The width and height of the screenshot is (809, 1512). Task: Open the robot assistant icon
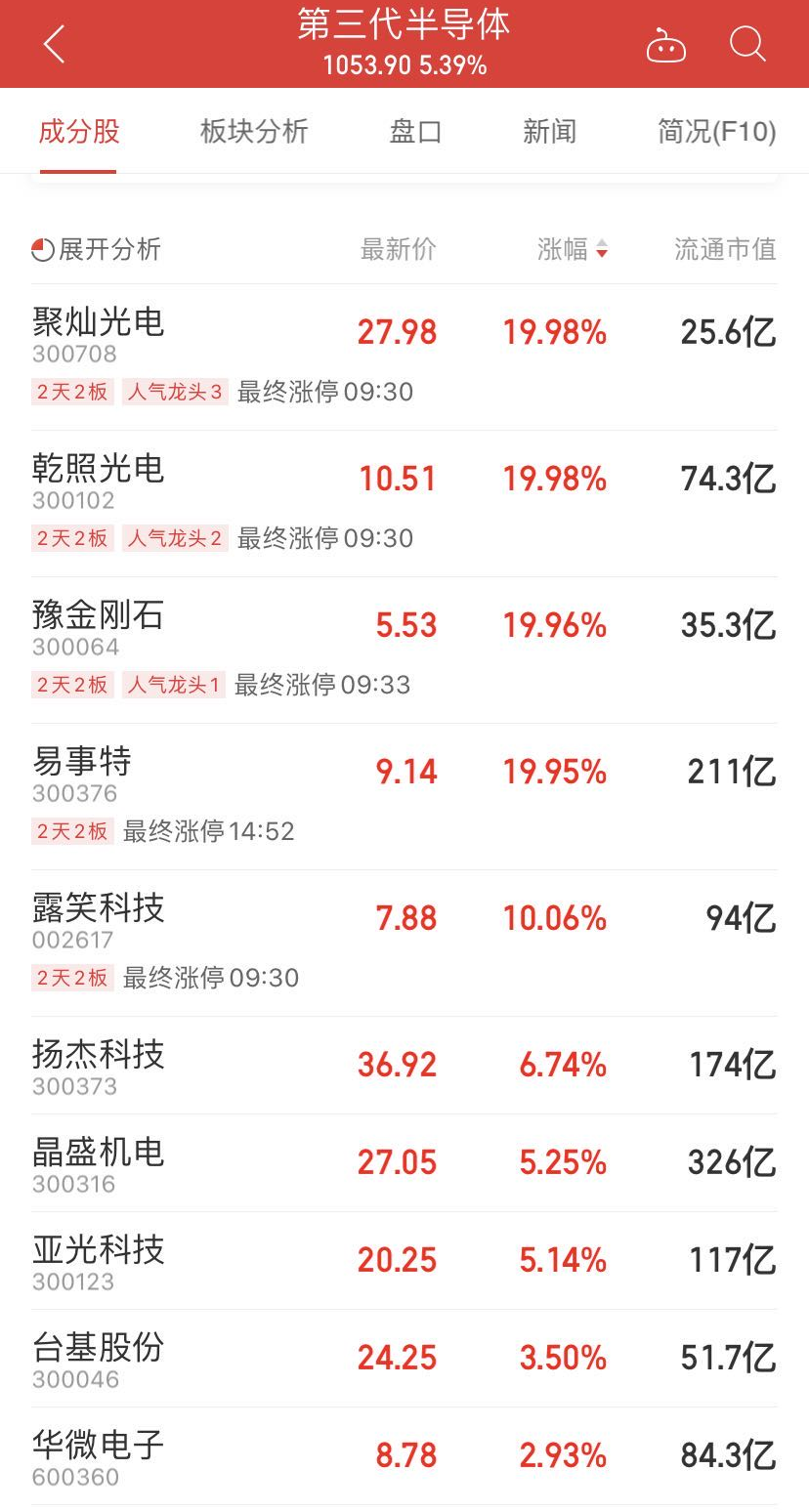(x=666, y=45)
